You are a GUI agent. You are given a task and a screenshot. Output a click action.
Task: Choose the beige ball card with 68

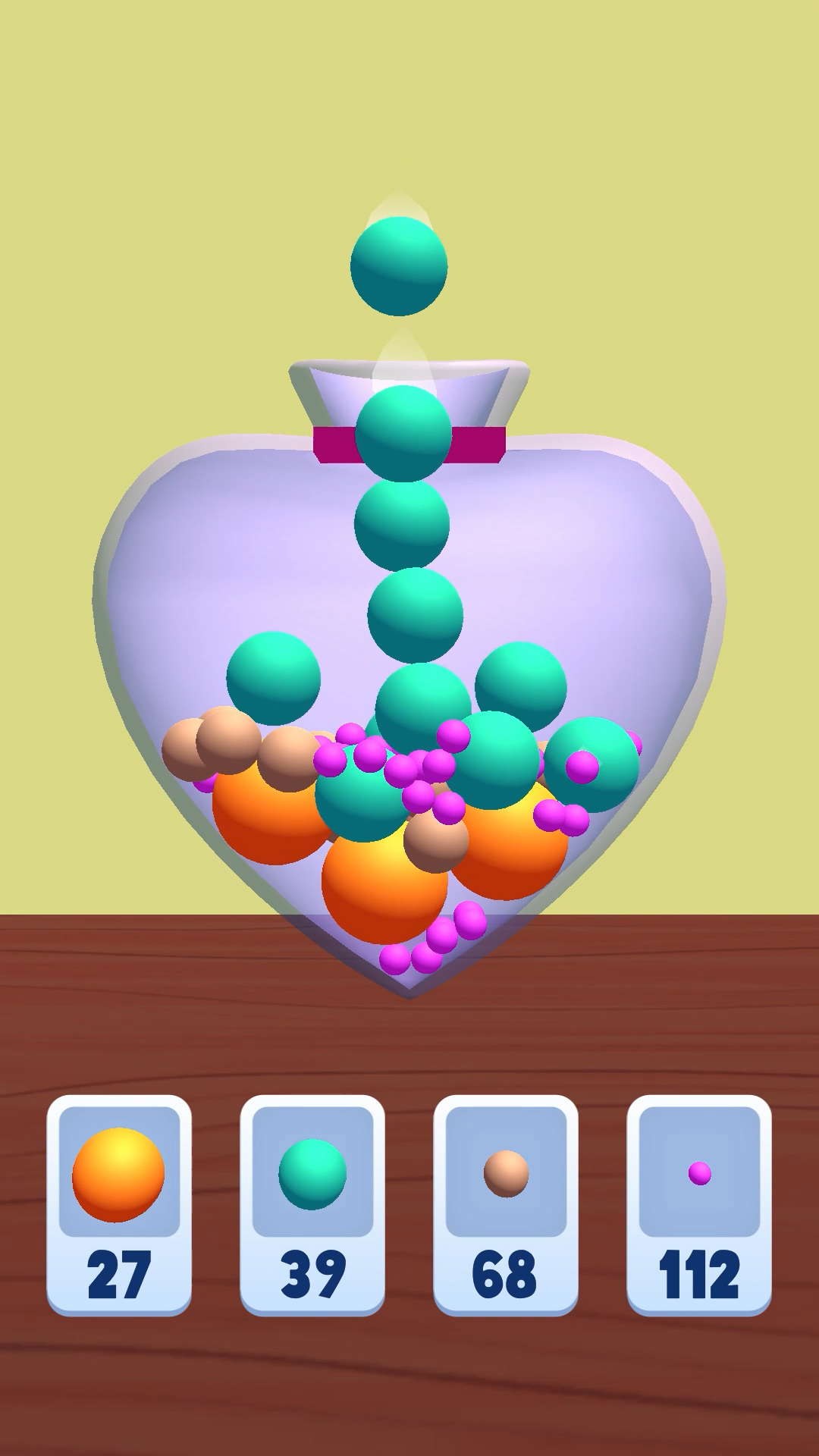[506, 1203]
